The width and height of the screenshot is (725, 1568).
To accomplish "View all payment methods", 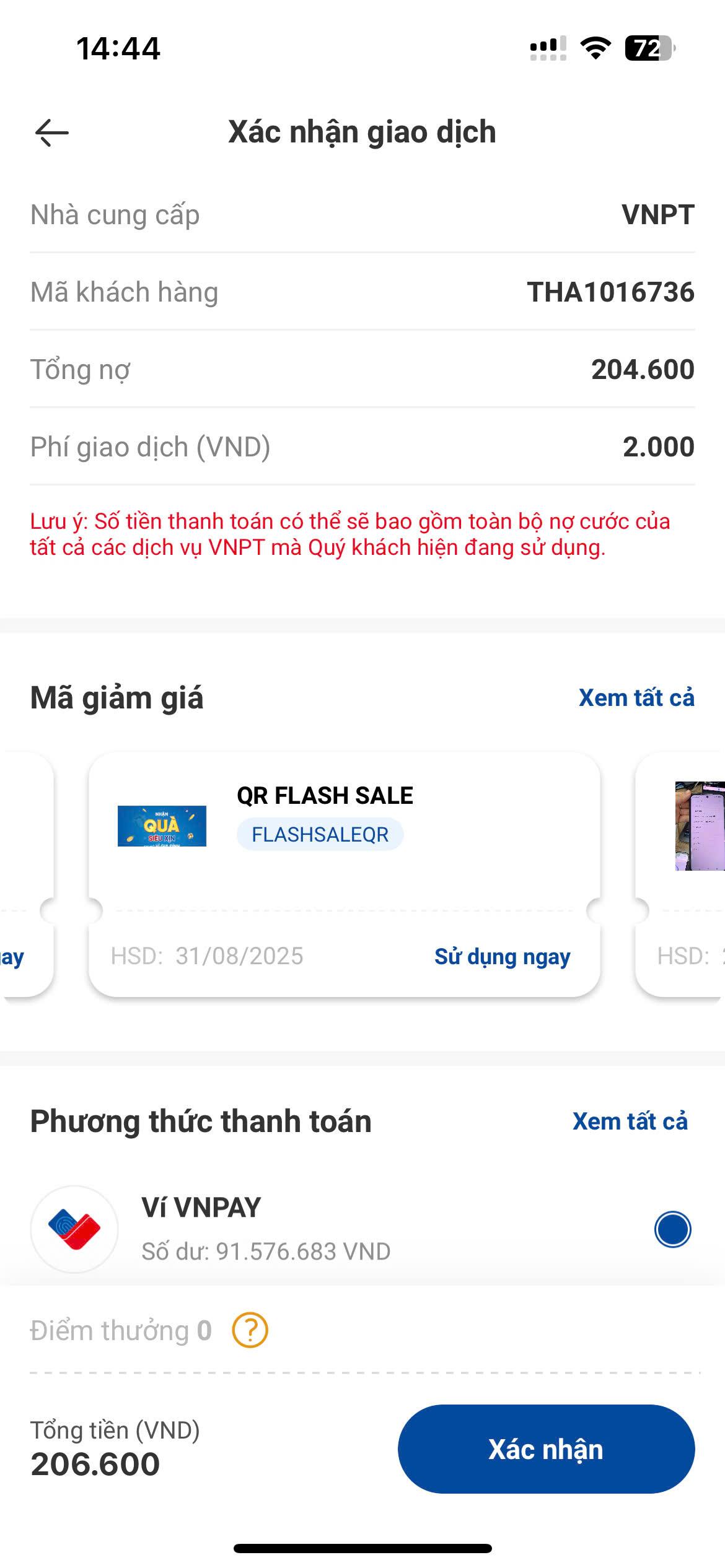I will click(630, 1122).
